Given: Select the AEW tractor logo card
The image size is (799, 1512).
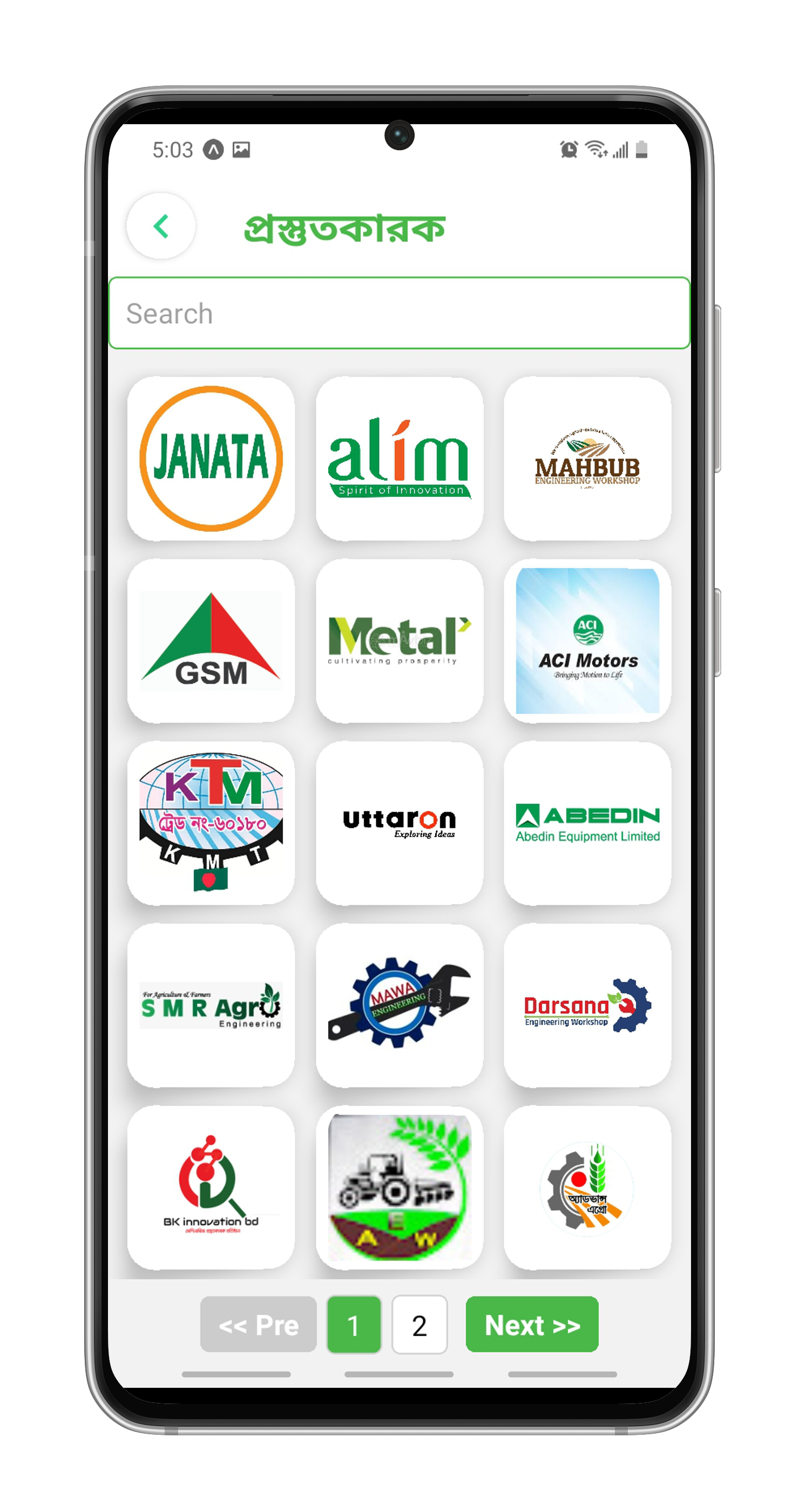Looking at the screenshot, I should coord(399,1187).
